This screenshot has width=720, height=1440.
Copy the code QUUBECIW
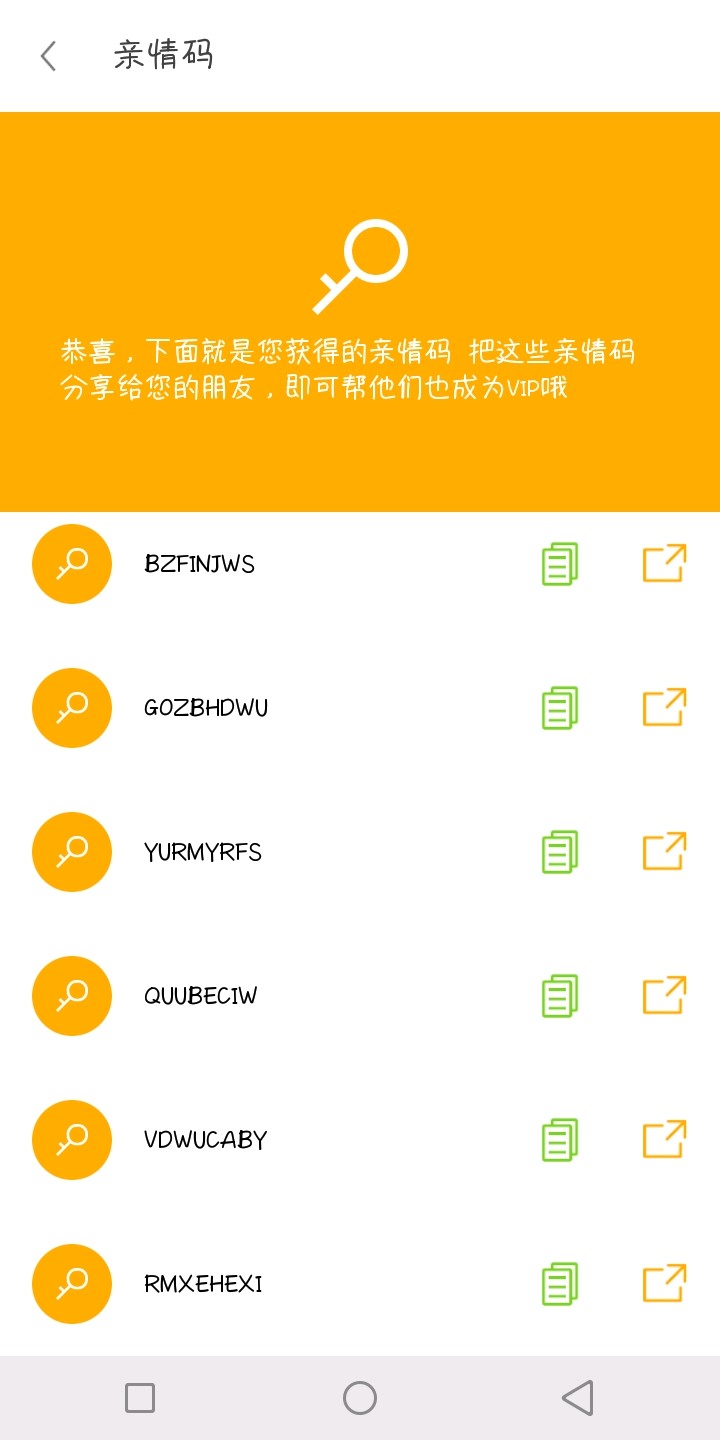coord(560,996)
